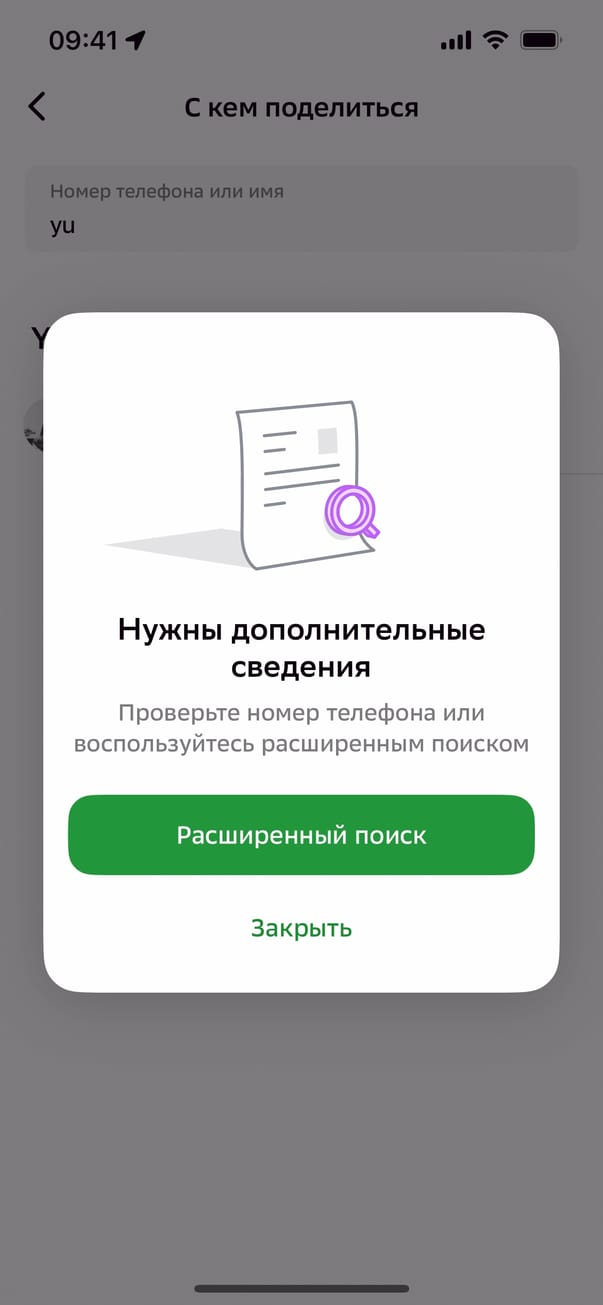
Task: Tap the Расширенный поиск button
Action: tap(301, 835)
